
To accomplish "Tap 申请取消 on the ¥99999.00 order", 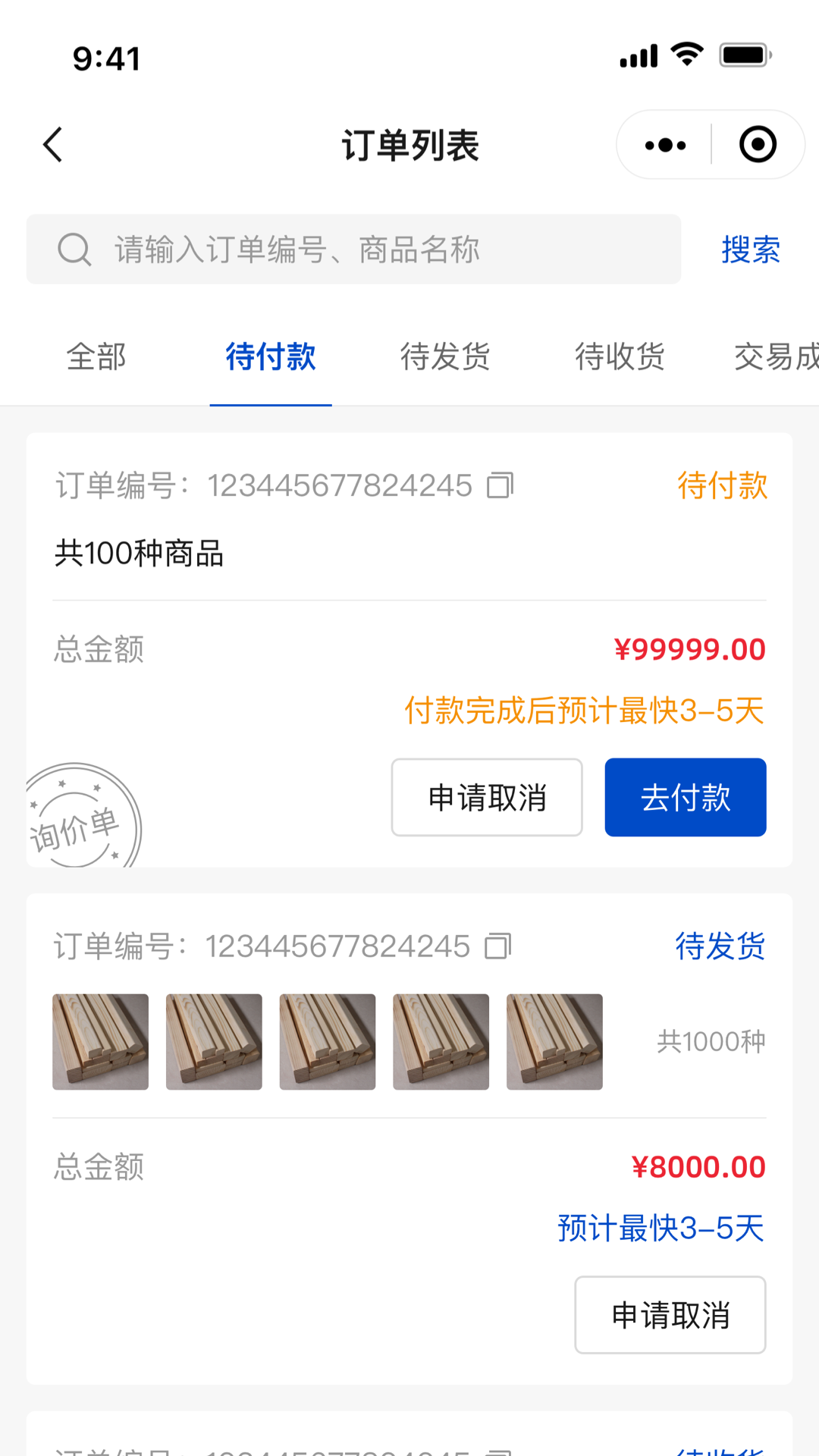I will coord(487,798).
